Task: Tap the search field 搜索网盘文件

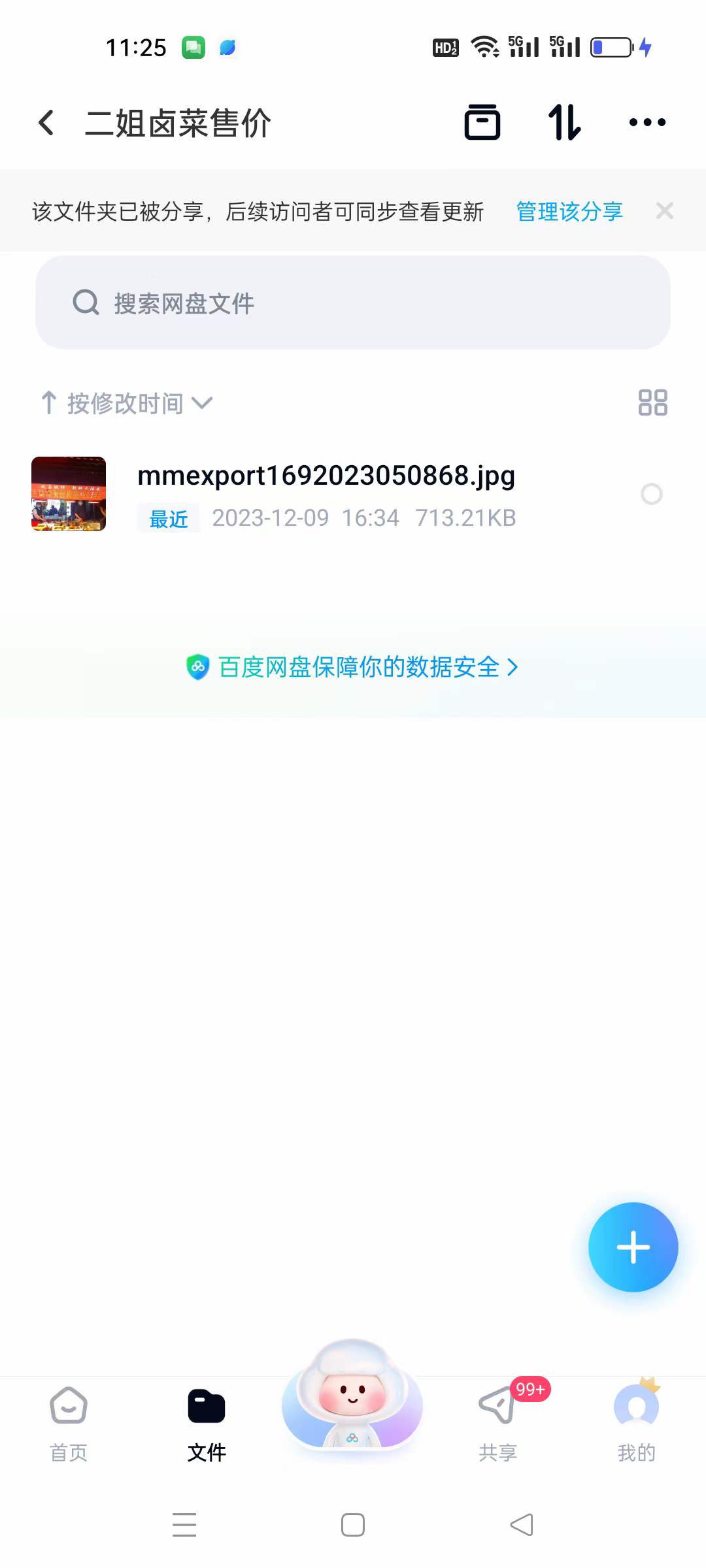Action: pyautogui.click(x=353, y=303)
